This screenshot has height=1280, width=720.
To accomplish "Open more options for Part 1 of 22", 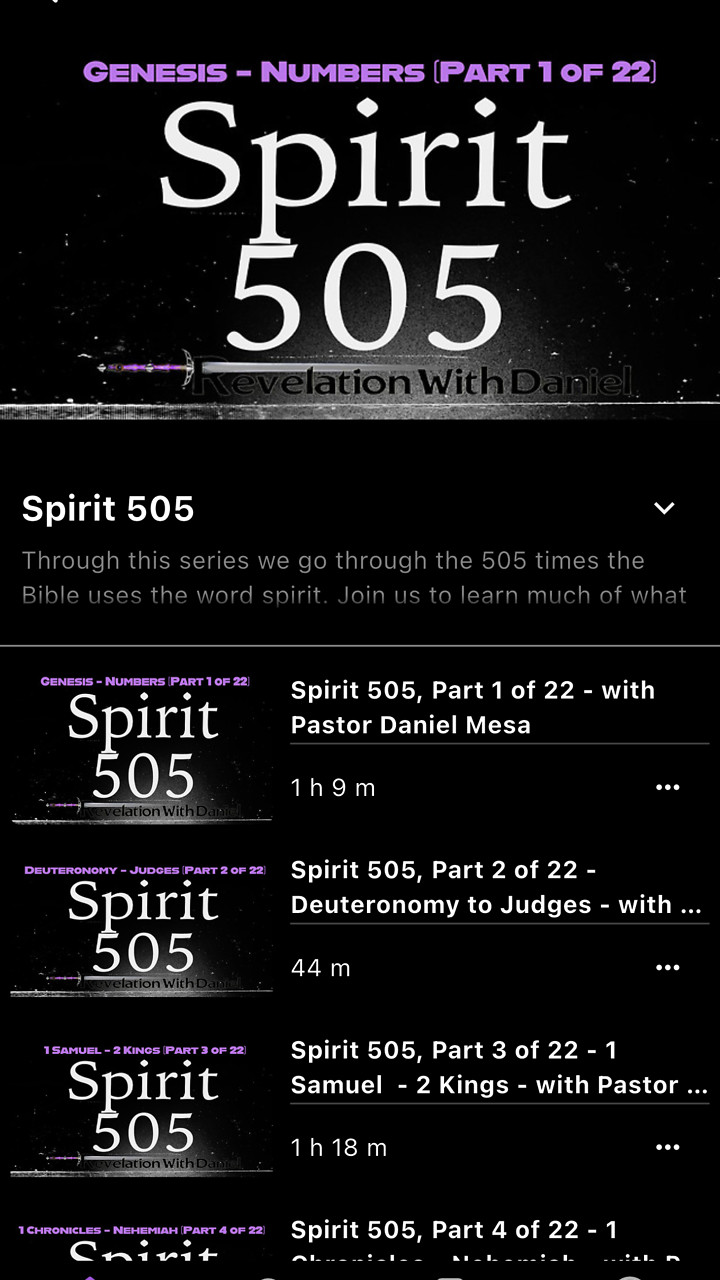I will pyautogui.click(x=667, y=787).
